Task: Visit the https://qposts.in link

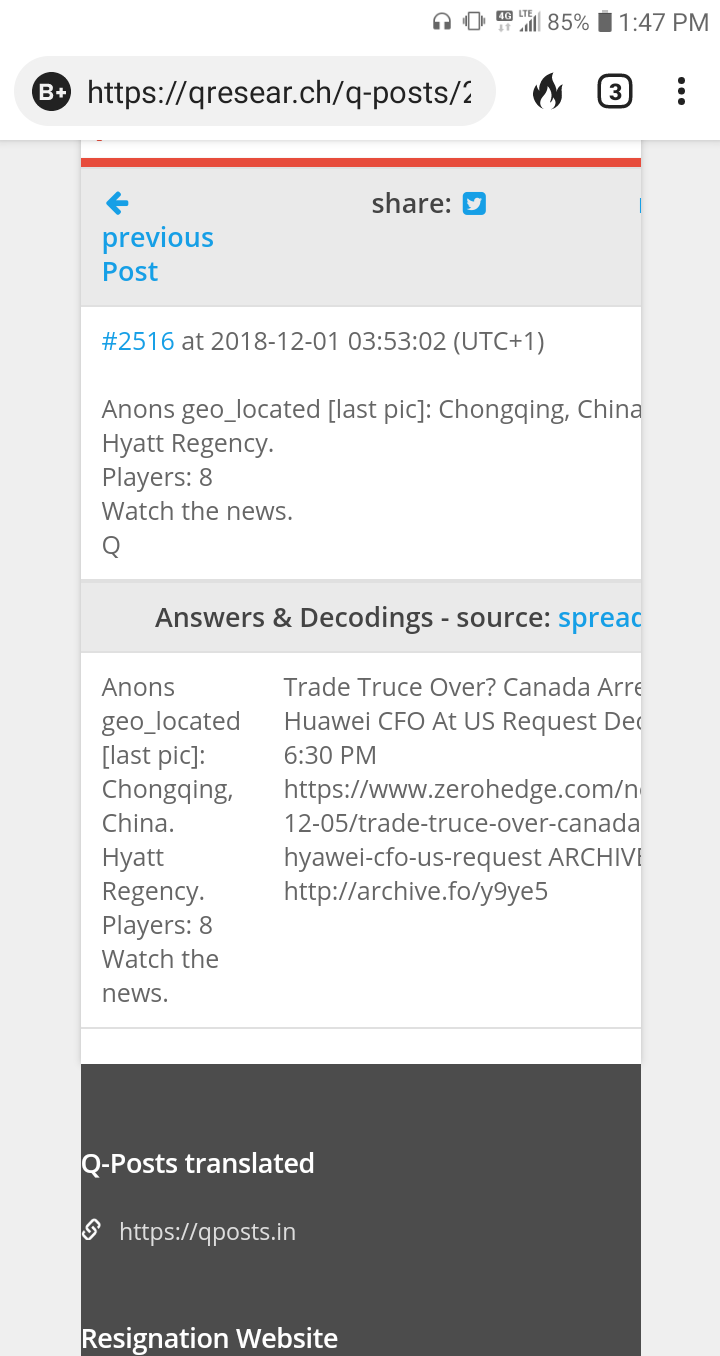Action: [x=207, y=1231]
